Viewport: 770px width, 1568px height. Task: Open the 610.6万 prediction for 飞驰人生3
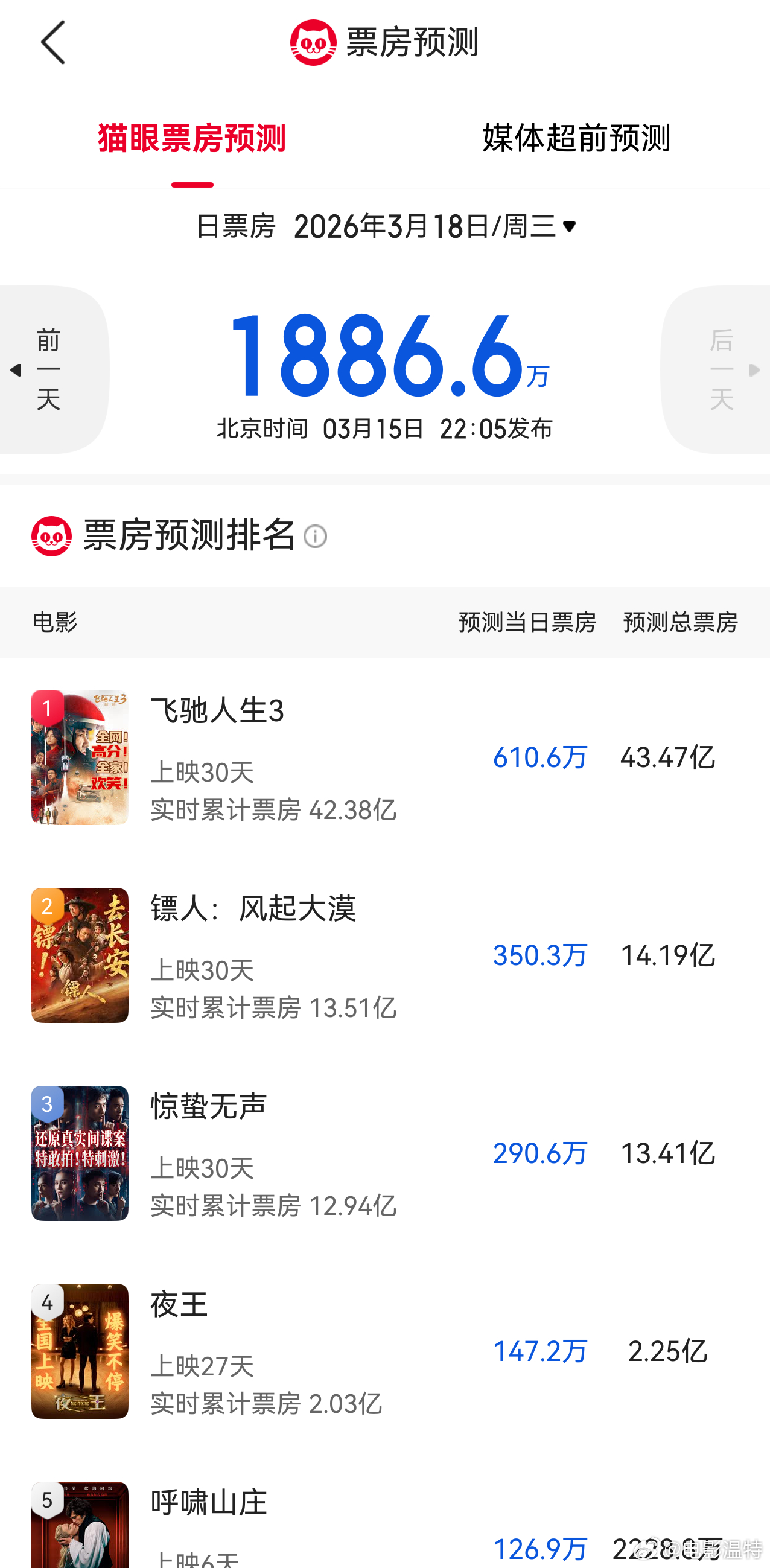539,758
